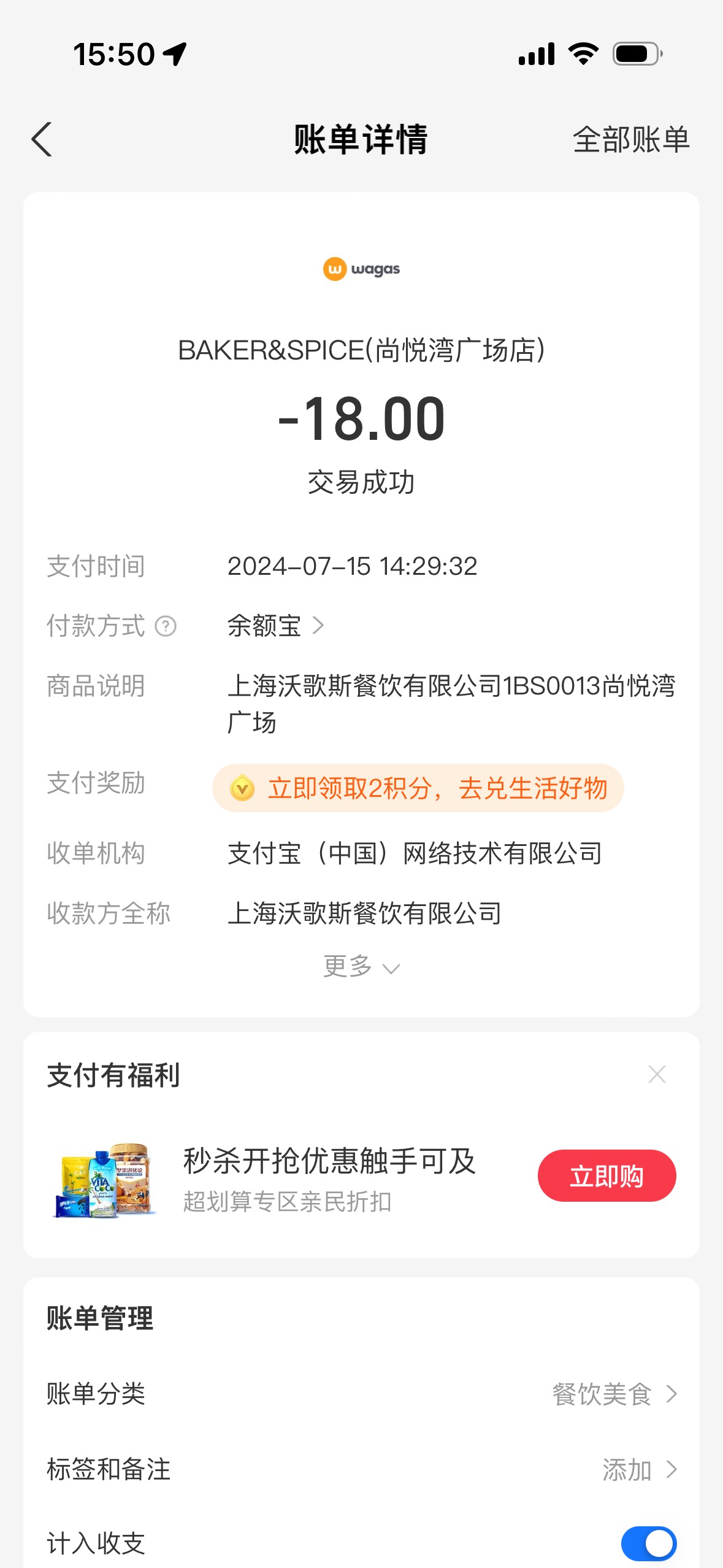Claim the 立即领取2积分 payment reward
Screen dimensions: 723x1568
(x=418, y=788)
